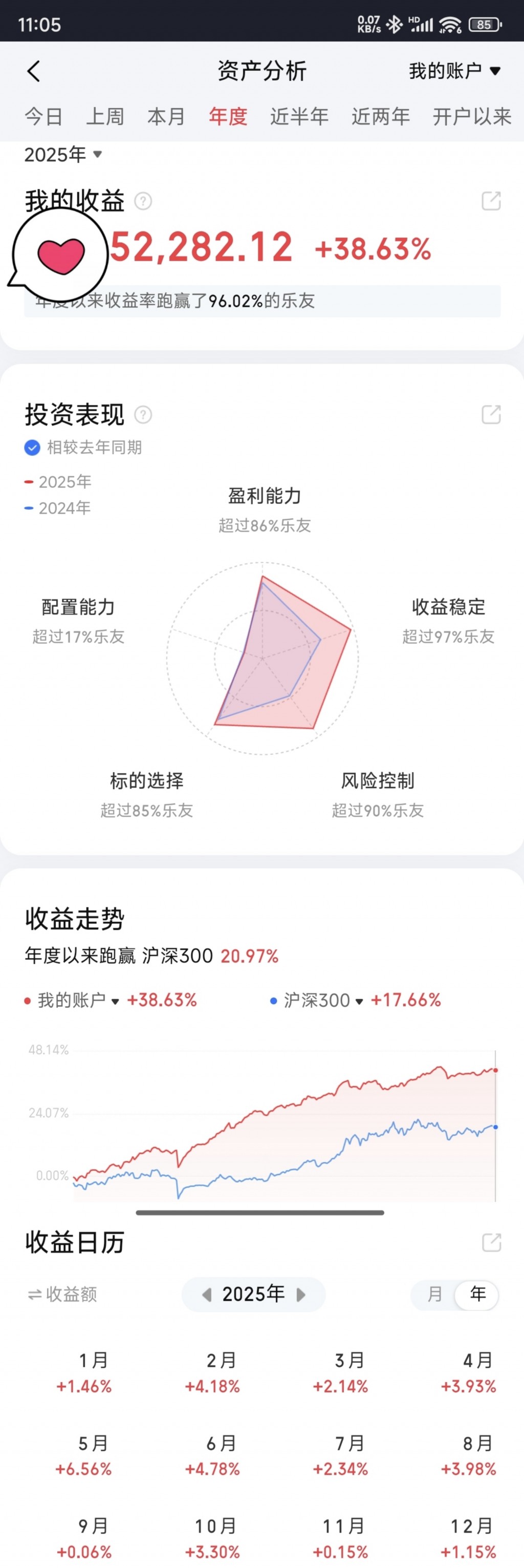The image size is (524, 1568).
Task: Open the 沪深300 benchmark dropdown
Action: tap(359, 1001)
